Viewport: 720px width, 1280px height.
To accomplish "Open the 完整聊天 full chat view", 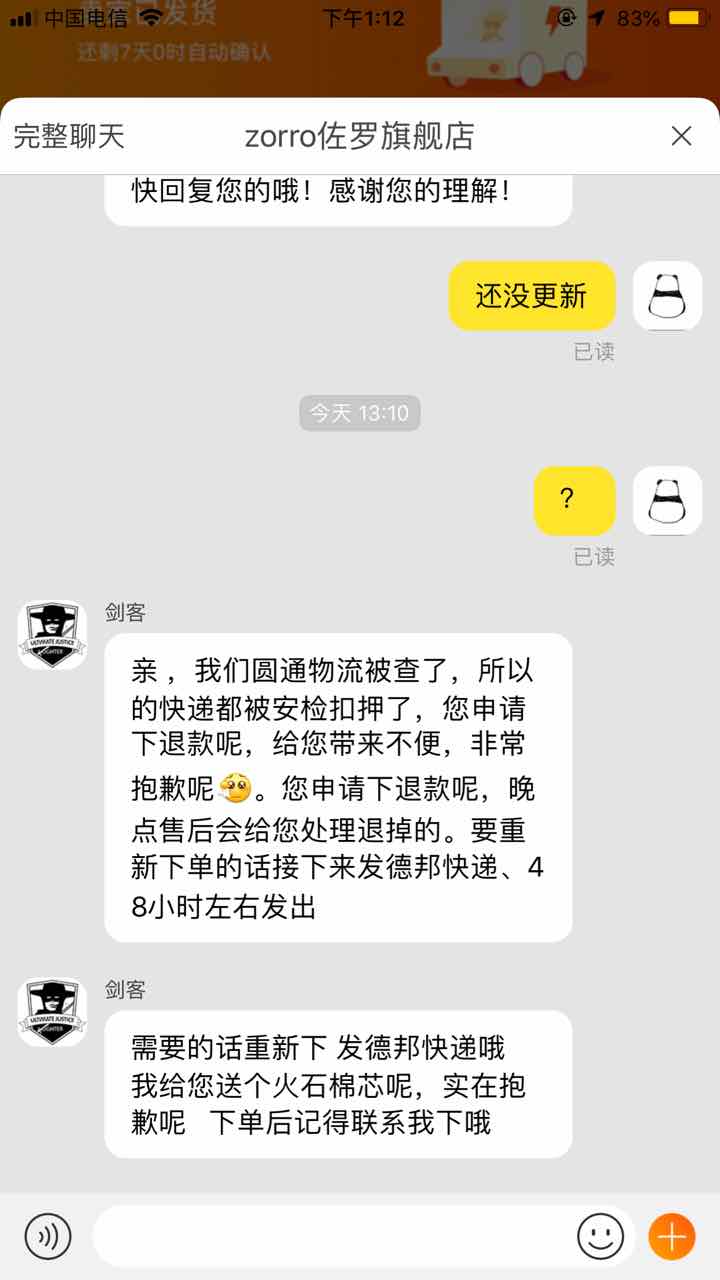I will click(x=69, y=136).
